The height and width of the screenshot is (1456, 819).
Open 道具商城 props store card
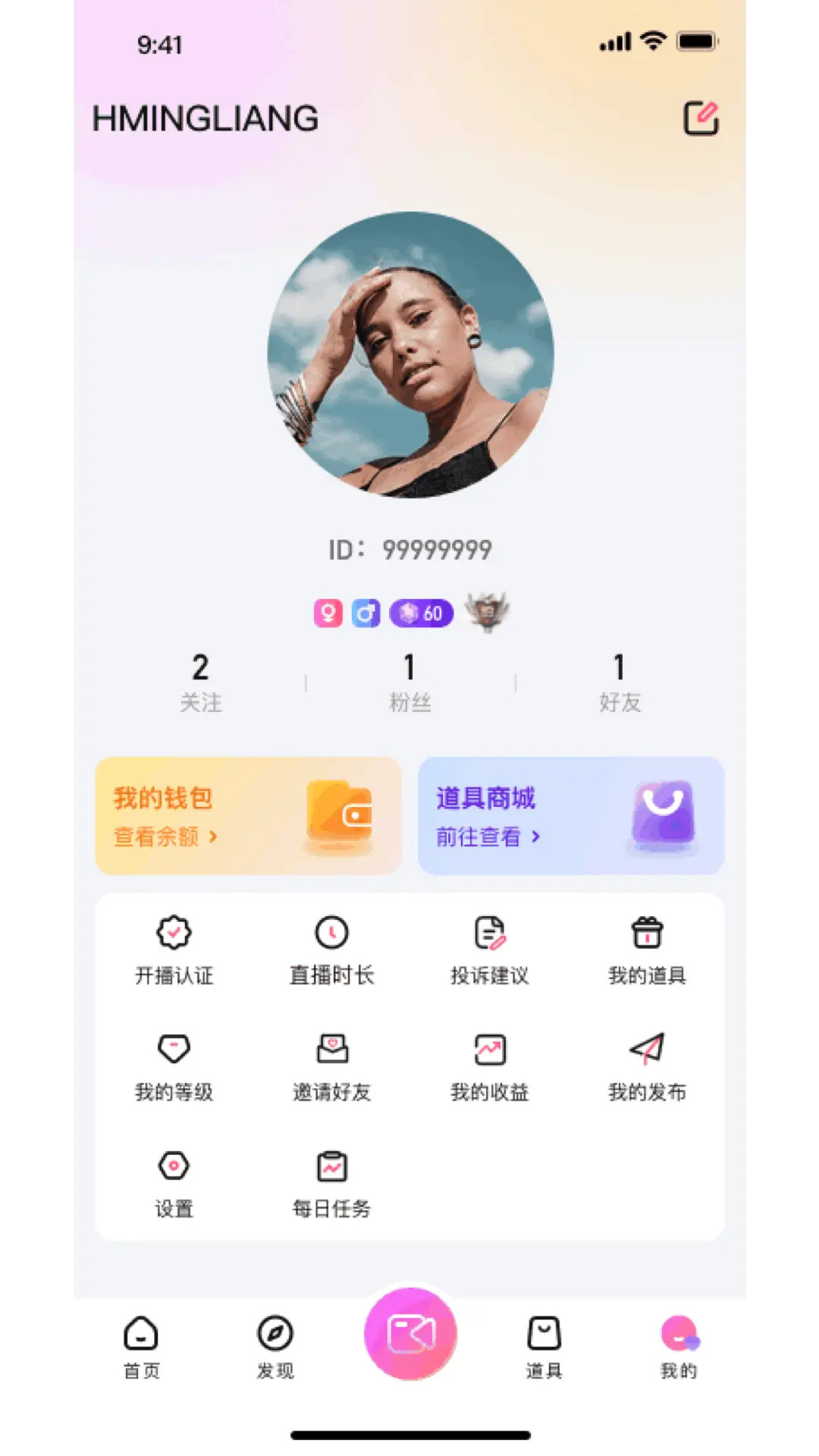point(571,816)
